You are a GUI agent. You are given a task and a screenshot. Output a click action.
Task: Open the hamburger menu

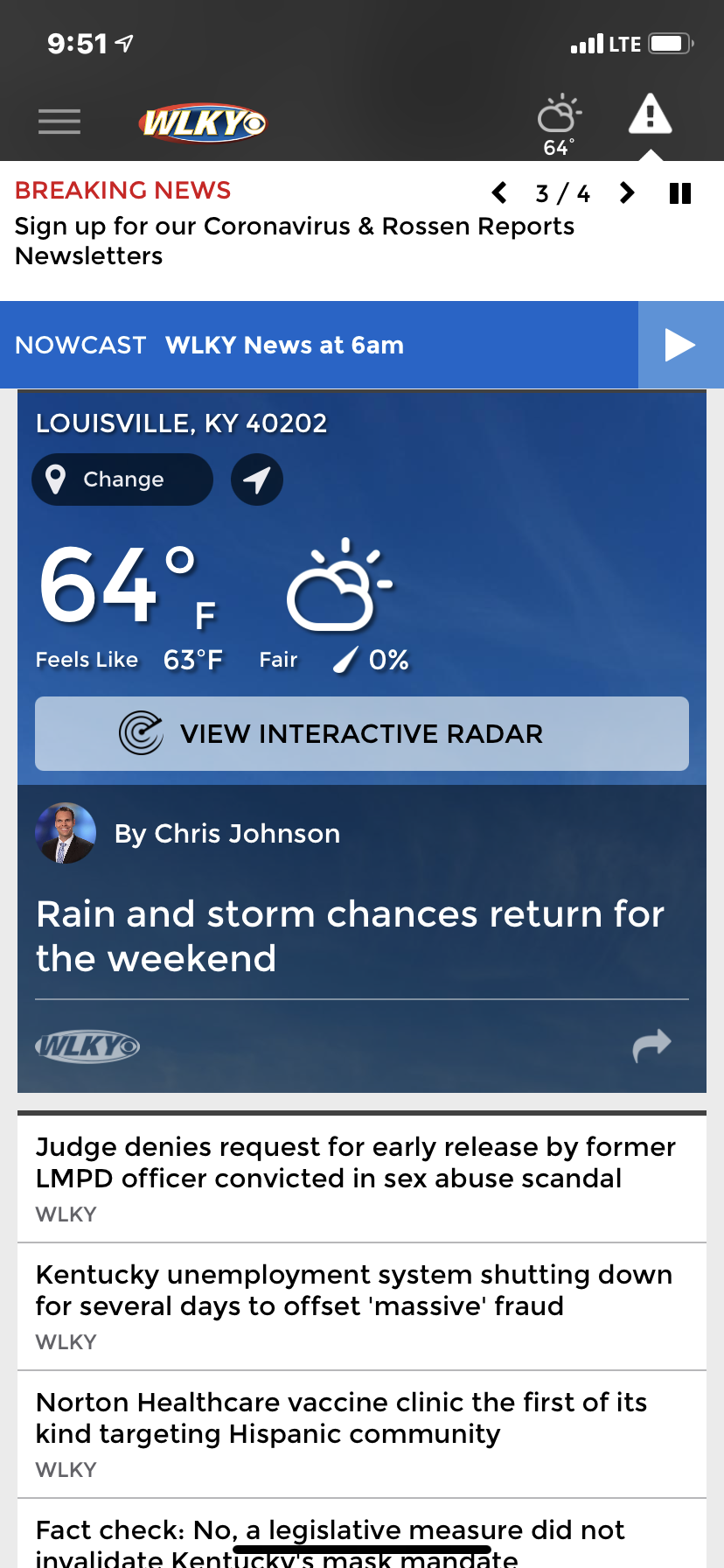tap(59, 122)
